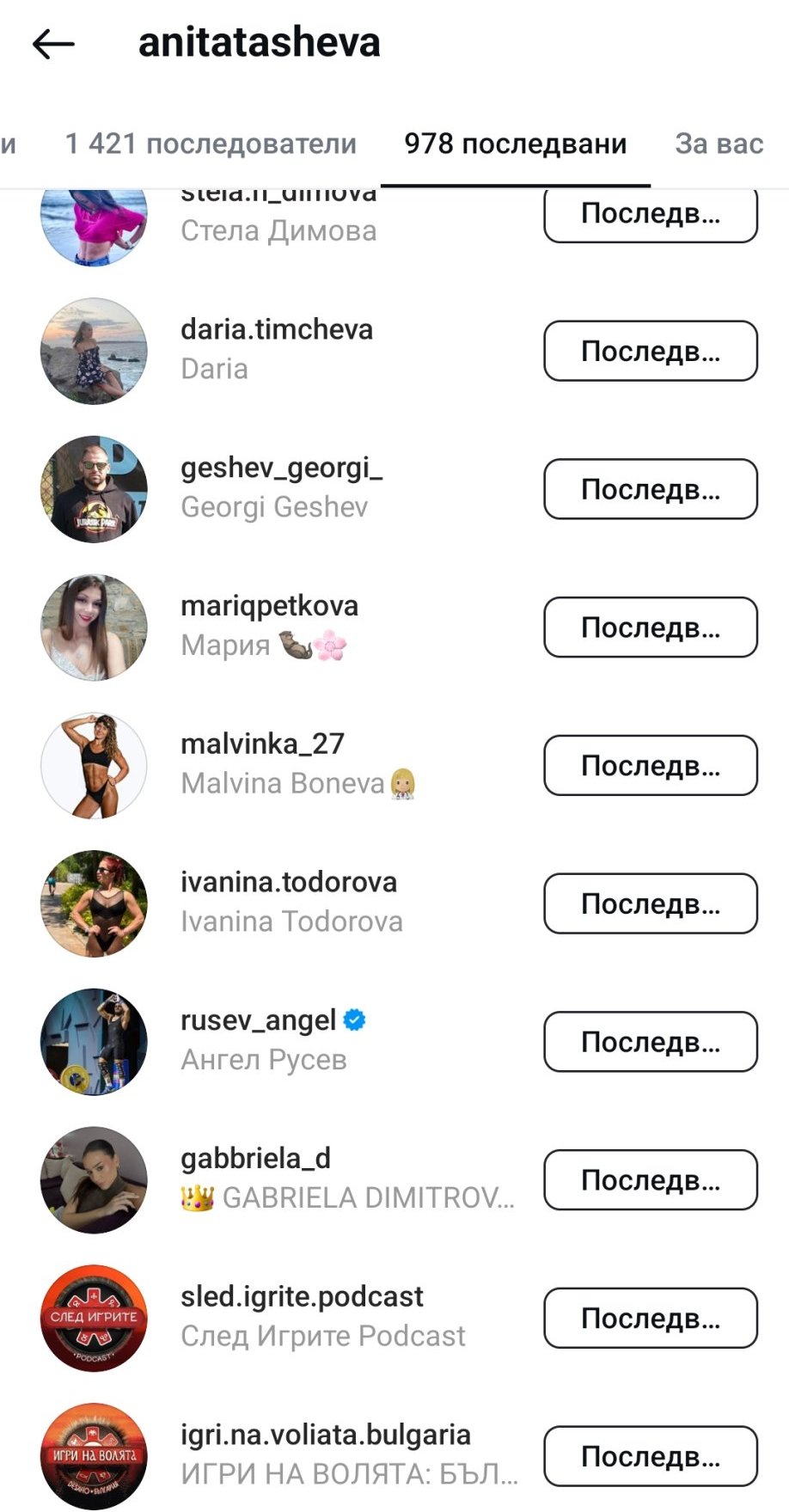Open sled.igrite.podcast account
This screenshot has height=1512, width=789.
302,1297
